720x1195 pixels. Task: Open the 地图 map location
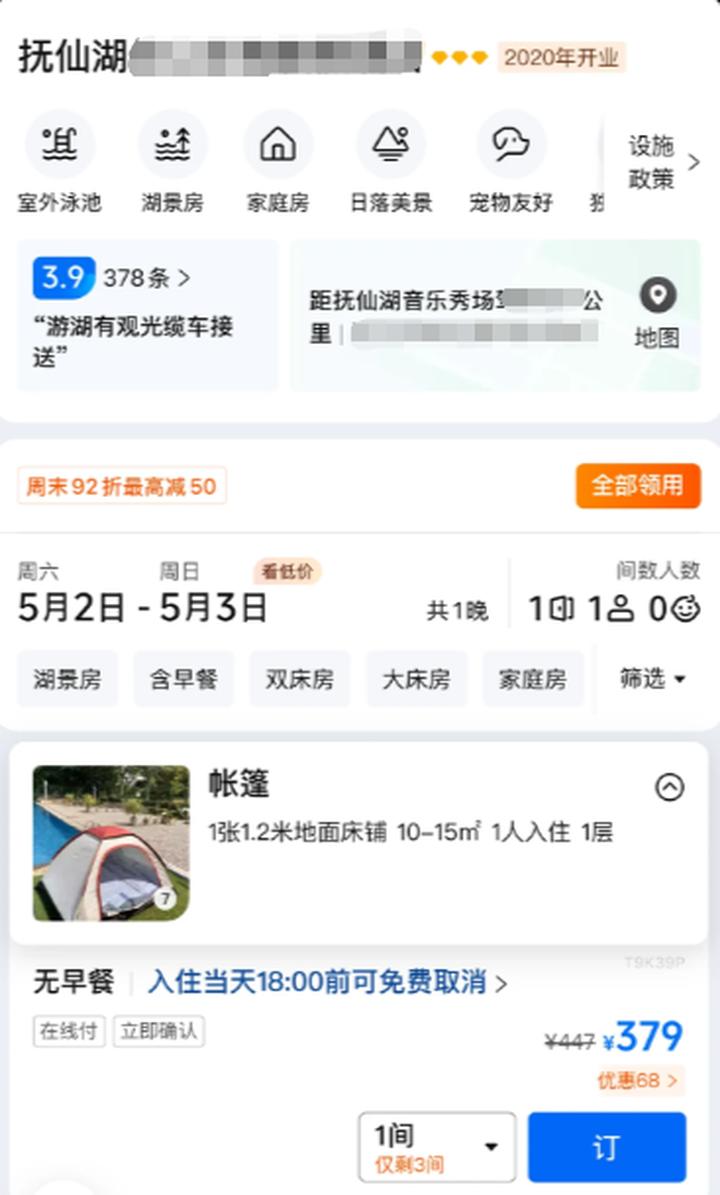click(657, 314)
